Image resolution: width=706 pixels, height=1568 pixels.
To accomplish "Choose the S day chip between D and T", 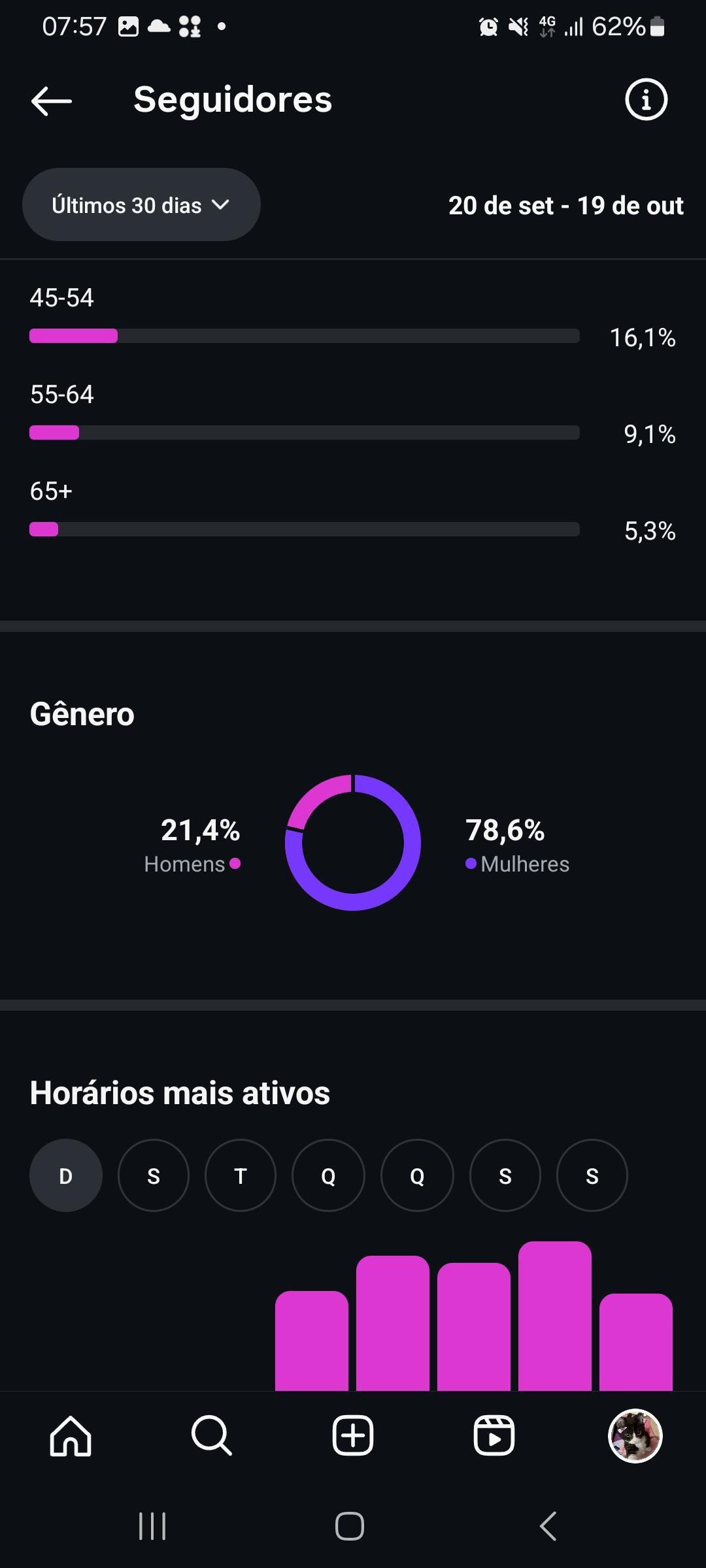I will point(154,1176).
